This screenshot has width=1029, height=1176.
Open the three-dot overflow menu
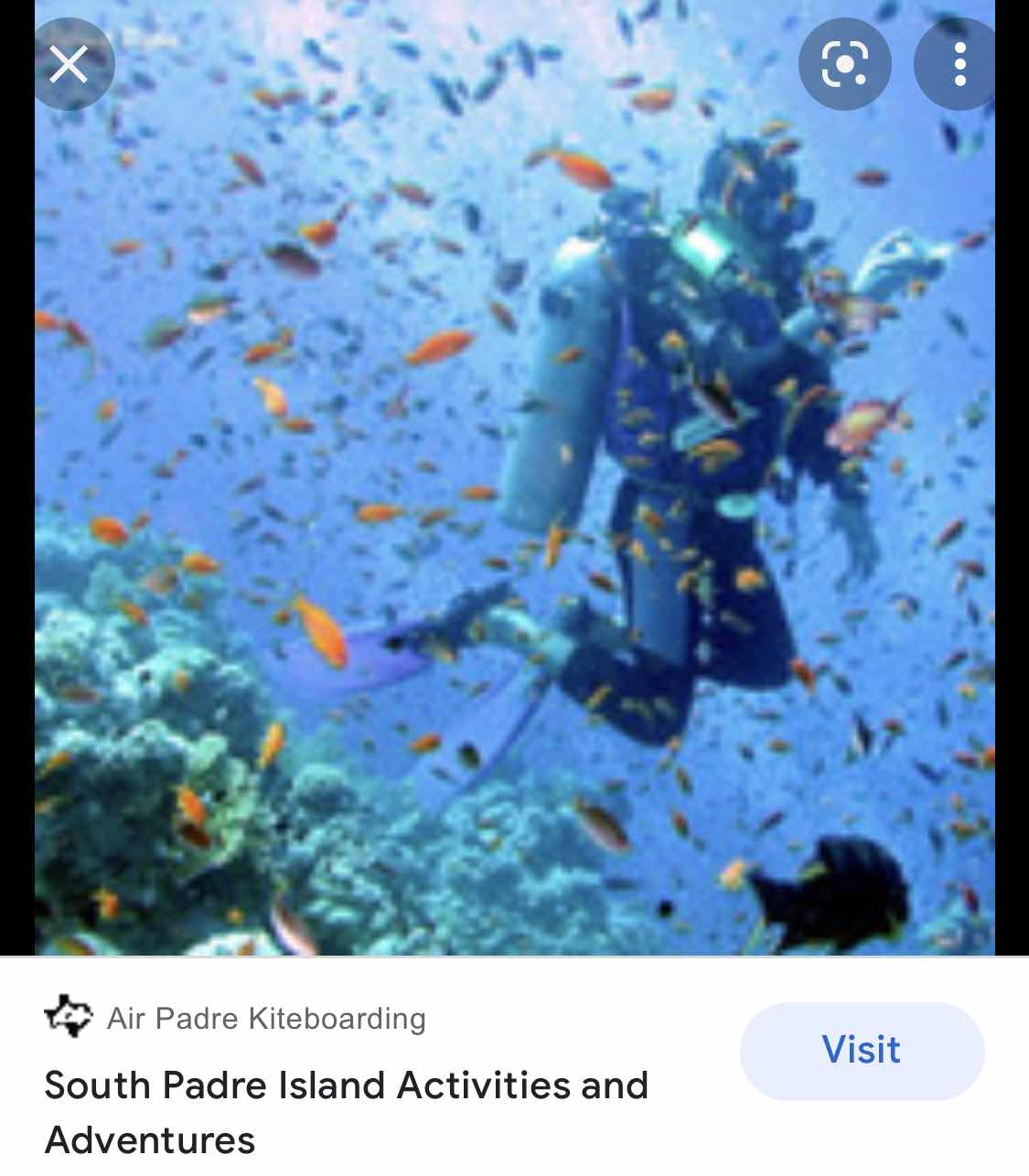pyautogui.click(x=959, y=65)
